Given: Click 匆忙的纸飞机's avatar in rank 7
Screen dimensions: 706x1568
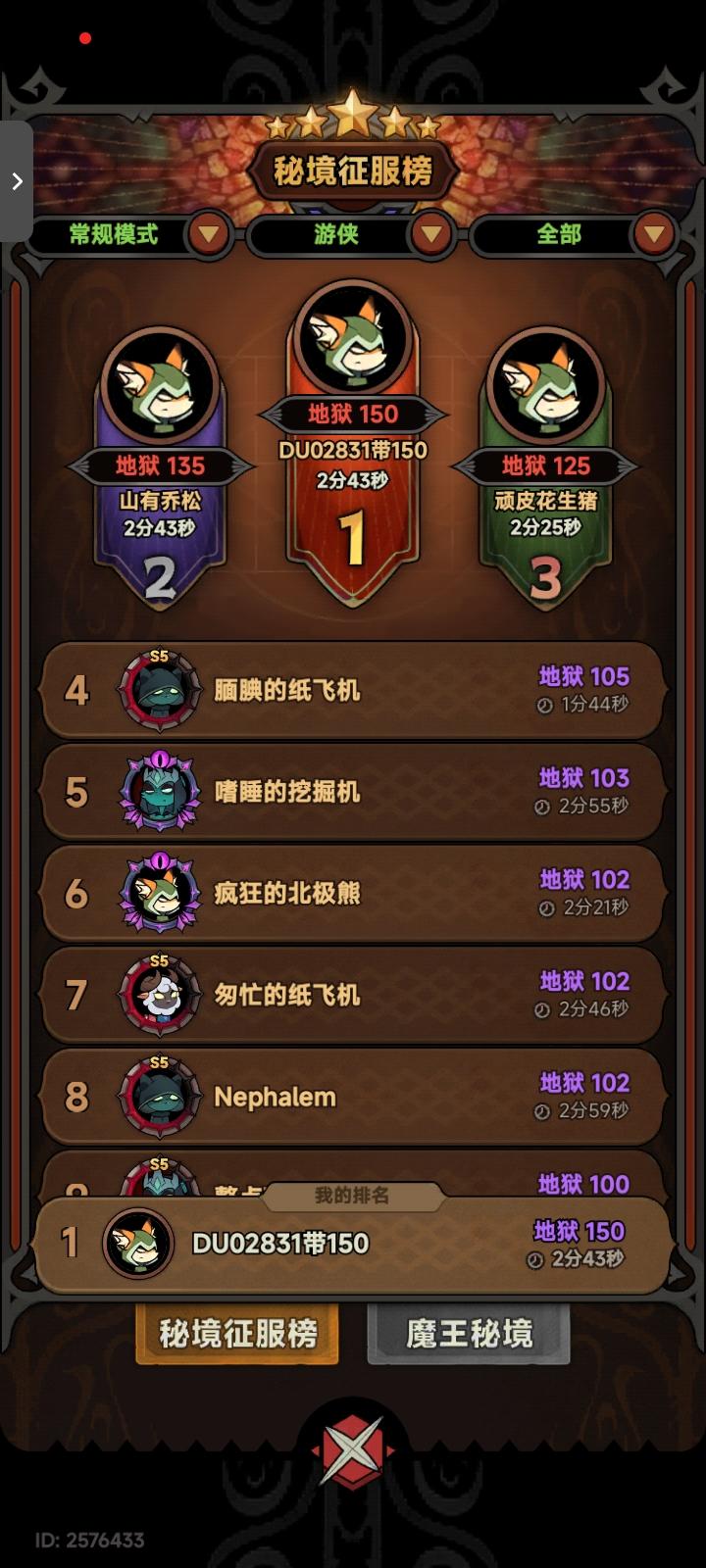Looking at the screenshot, I should [x=160, y=996].
